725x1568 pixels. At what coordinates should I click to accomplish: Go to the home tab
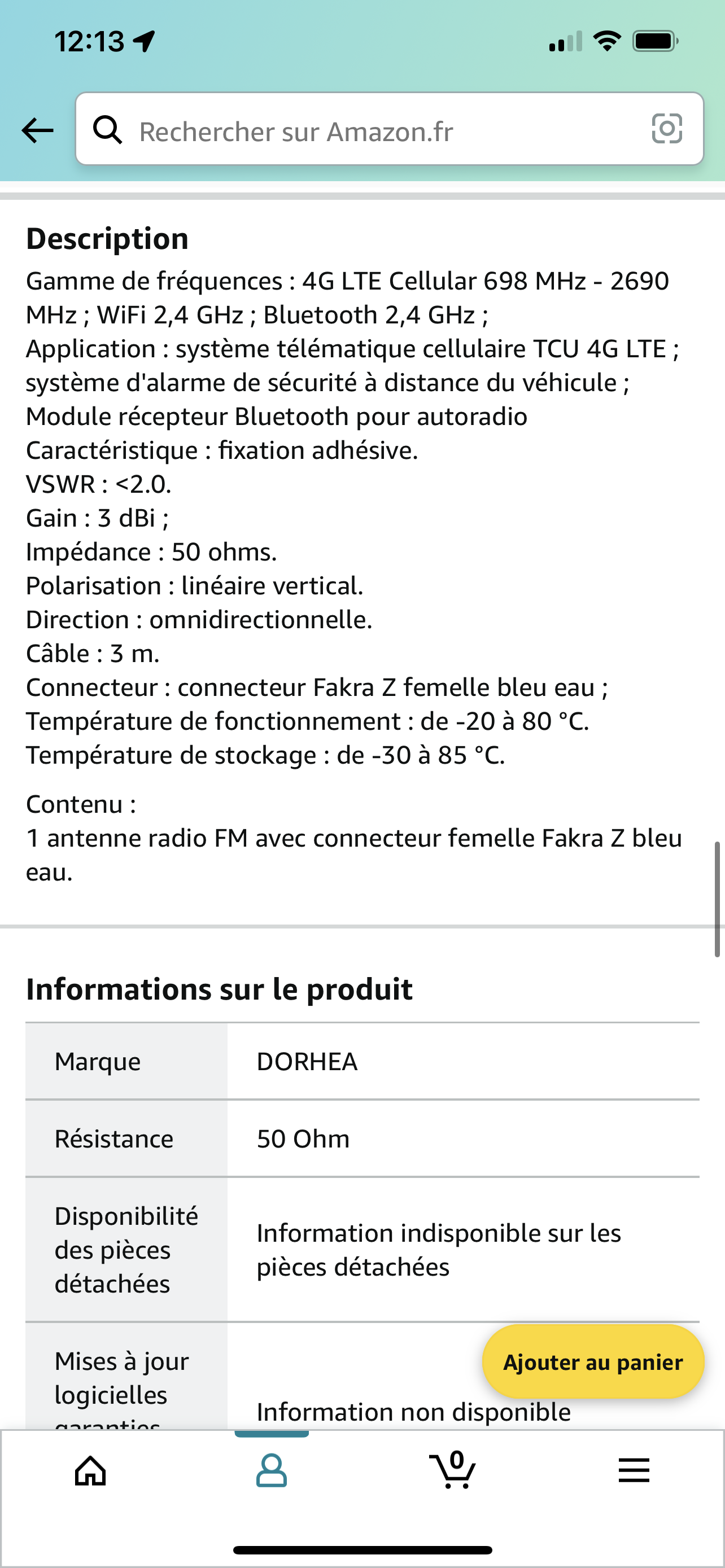point(90,1471)
